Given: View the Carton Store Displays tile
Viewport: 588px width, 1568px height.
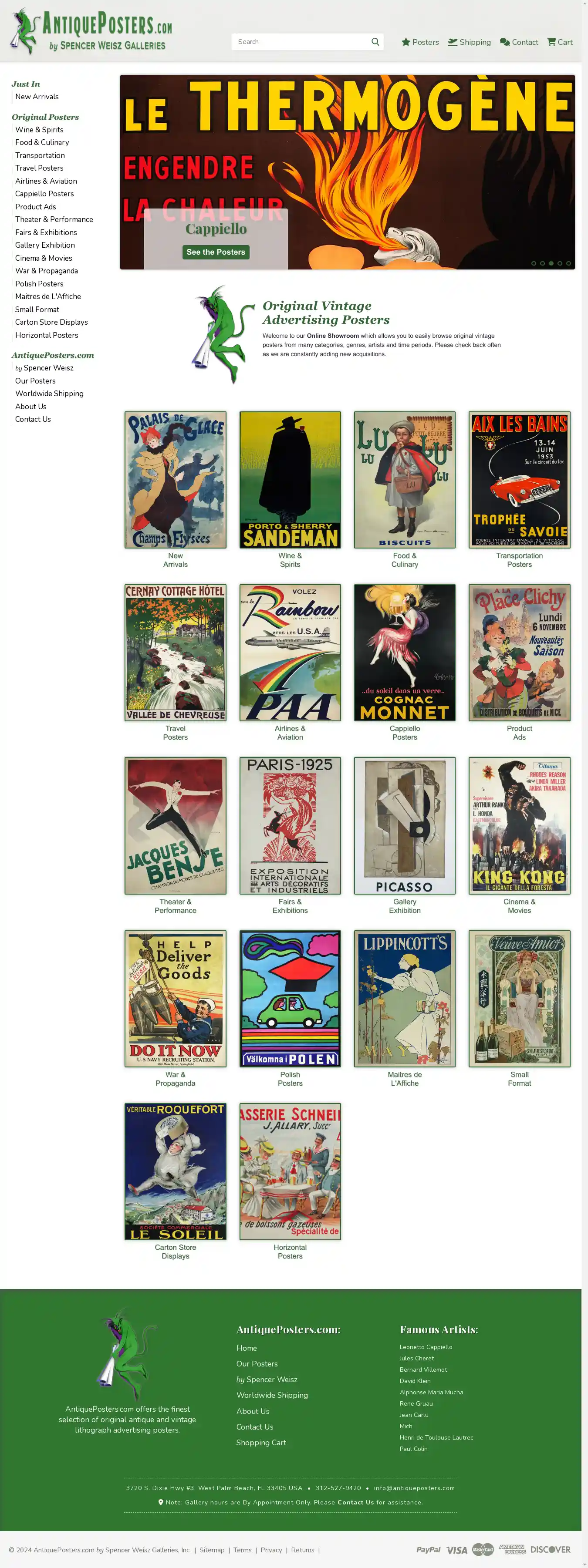Looking at the screenshot, I should (x=176, y=1171).
